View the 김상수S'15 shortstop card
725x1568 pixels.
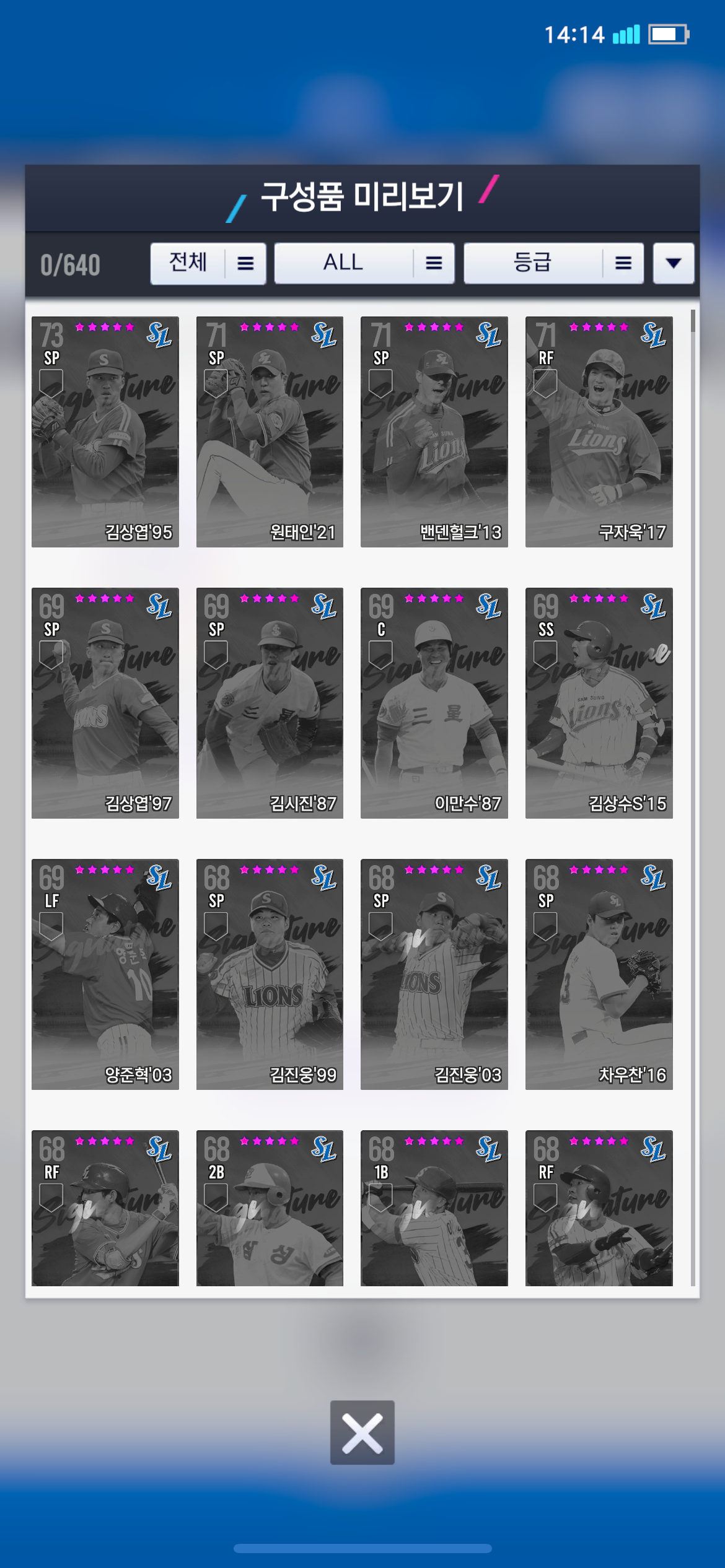[599, 703]
